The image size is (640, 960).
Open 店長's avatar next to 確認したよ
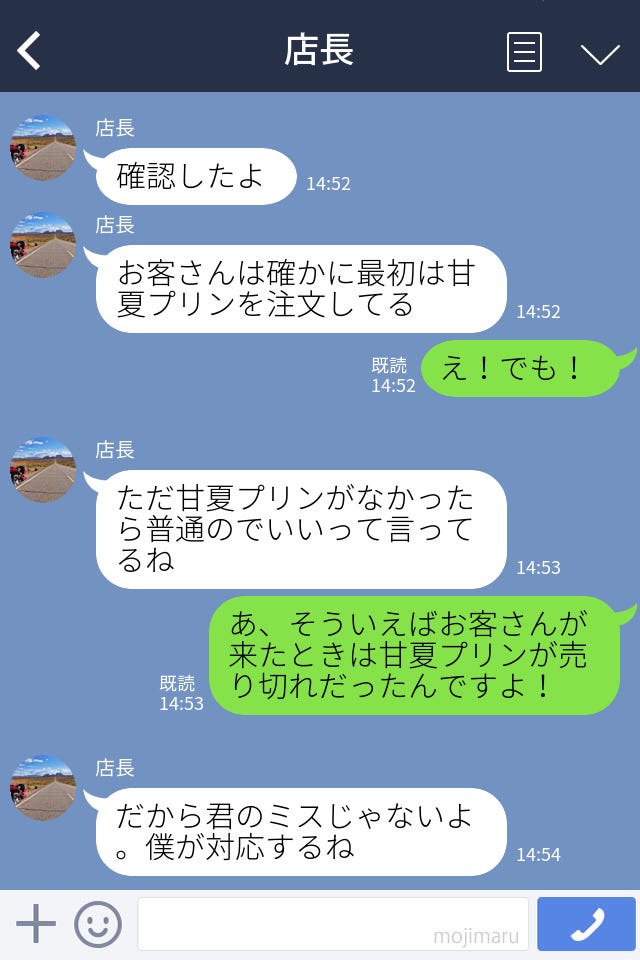pyautogui.click(x=43, y=148)
